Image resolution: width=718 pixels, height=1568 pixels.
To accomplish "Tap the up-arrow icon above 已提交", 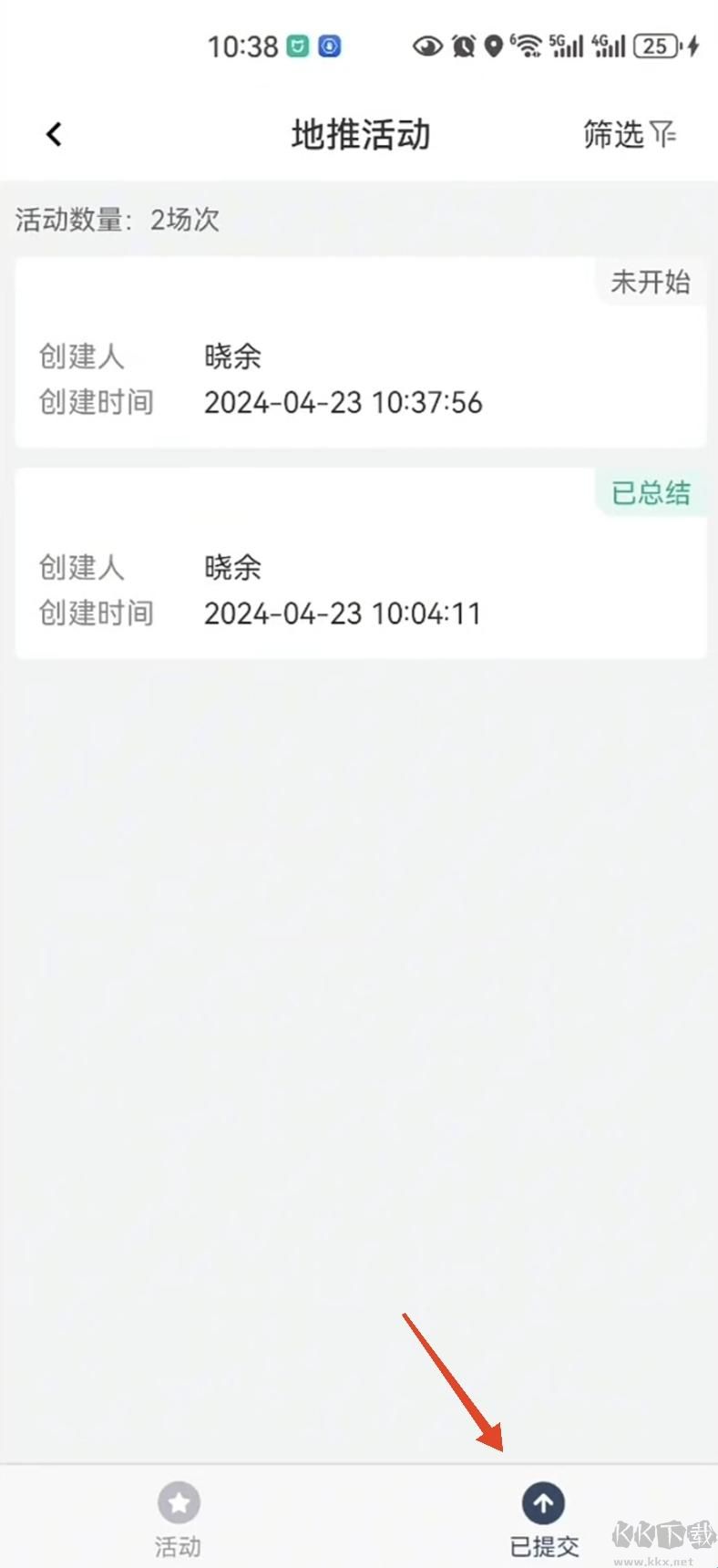I will coord(543,1501).
